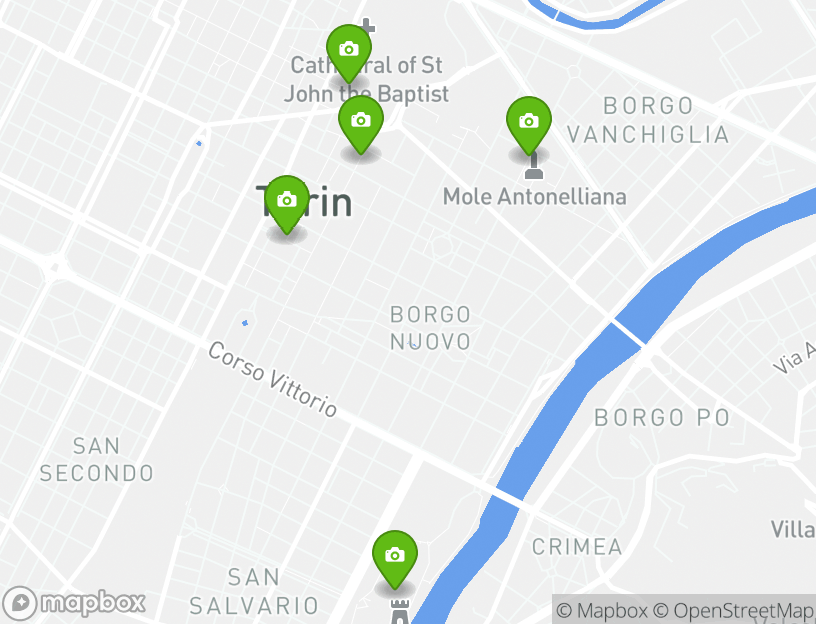The image size is (816, 624).
Task: Select the photo marker just below the Cathedral label
Action: pyautogui.click(x=361, y=121)
